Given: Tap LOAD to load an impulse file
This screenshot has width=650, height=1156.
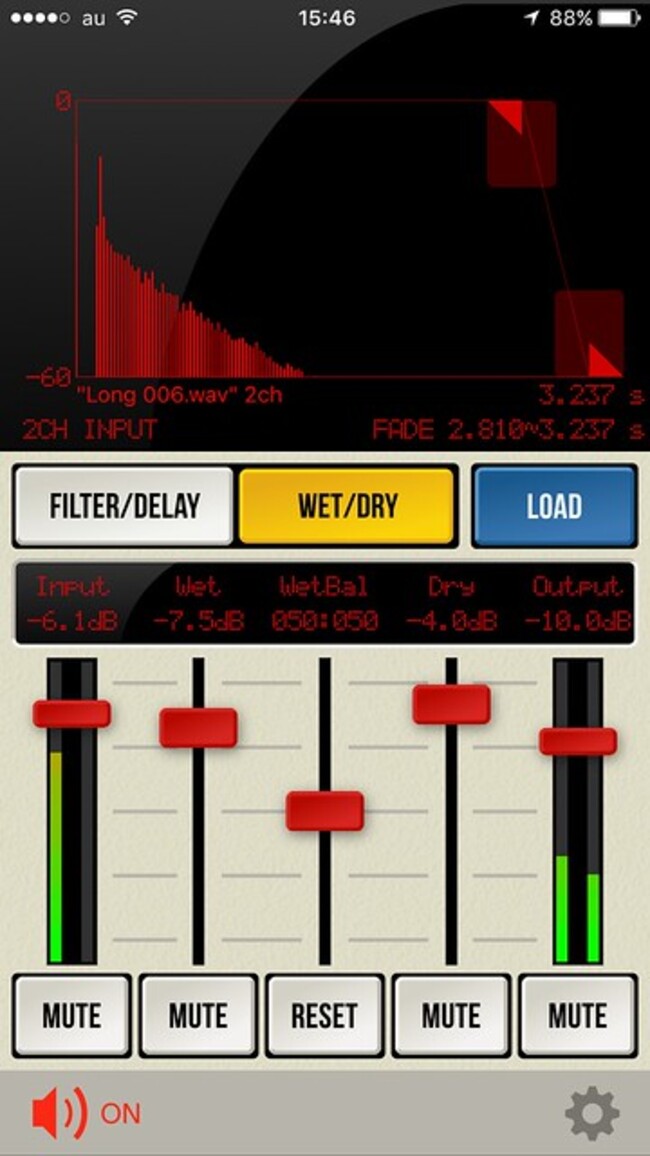Looking at the screenshot, I should coord(554,506).
